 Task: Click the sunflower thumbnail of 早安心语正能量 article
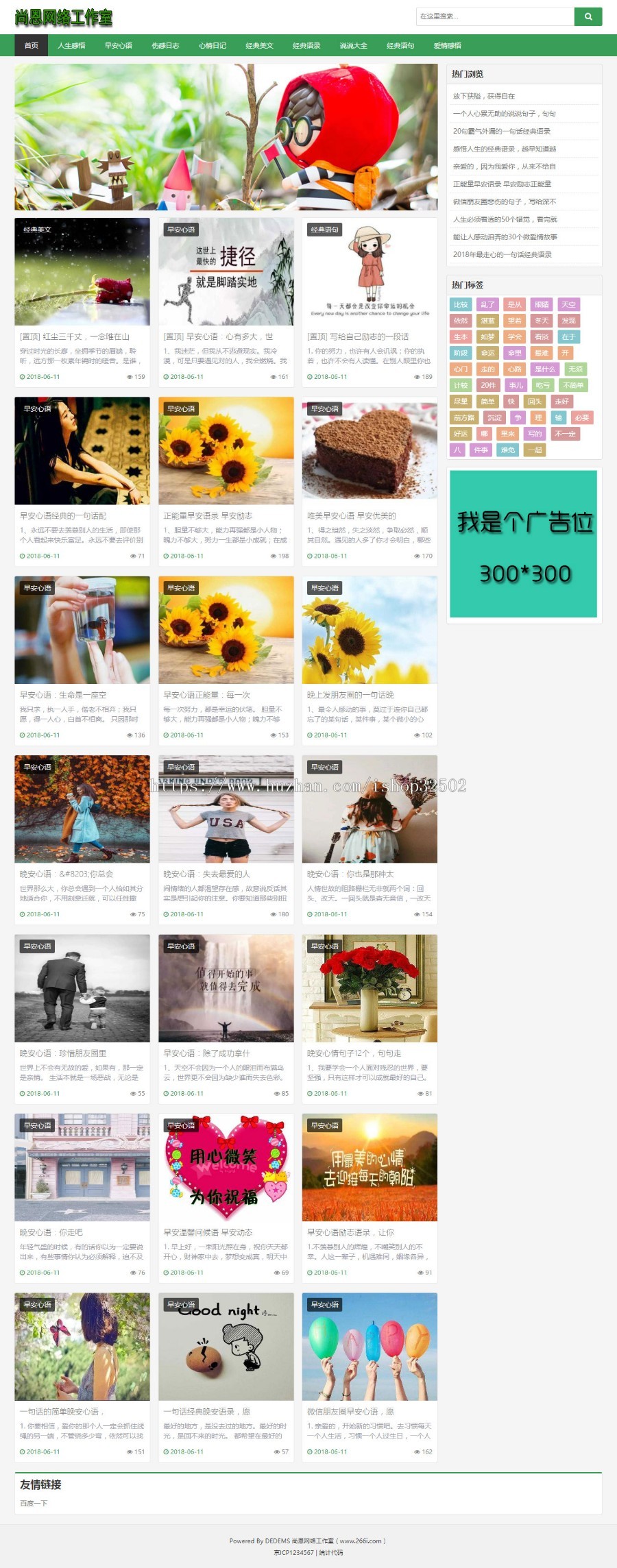(x=226, y=630)
